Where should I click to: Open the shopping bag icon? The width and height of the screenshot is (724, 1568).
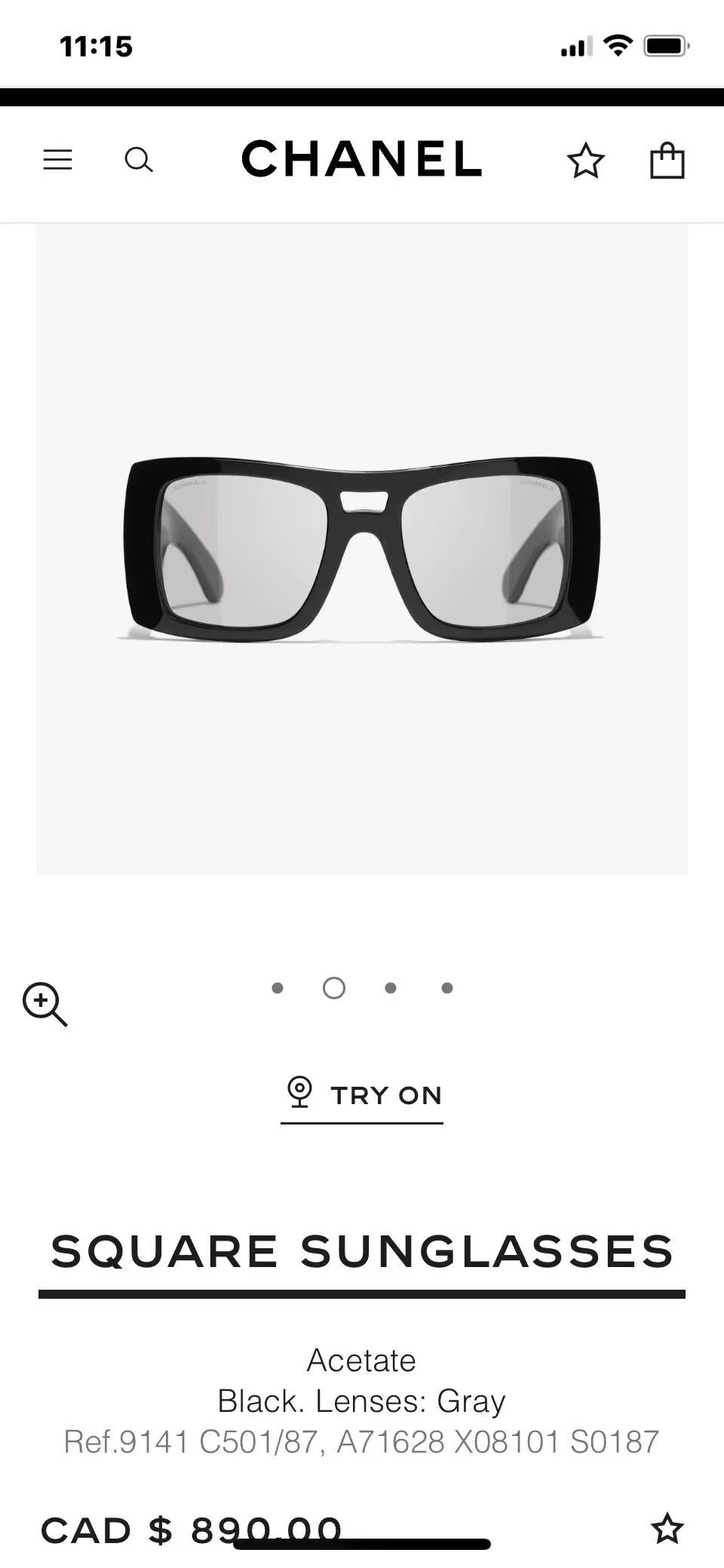pyautogui.click(x=667, y=159)
